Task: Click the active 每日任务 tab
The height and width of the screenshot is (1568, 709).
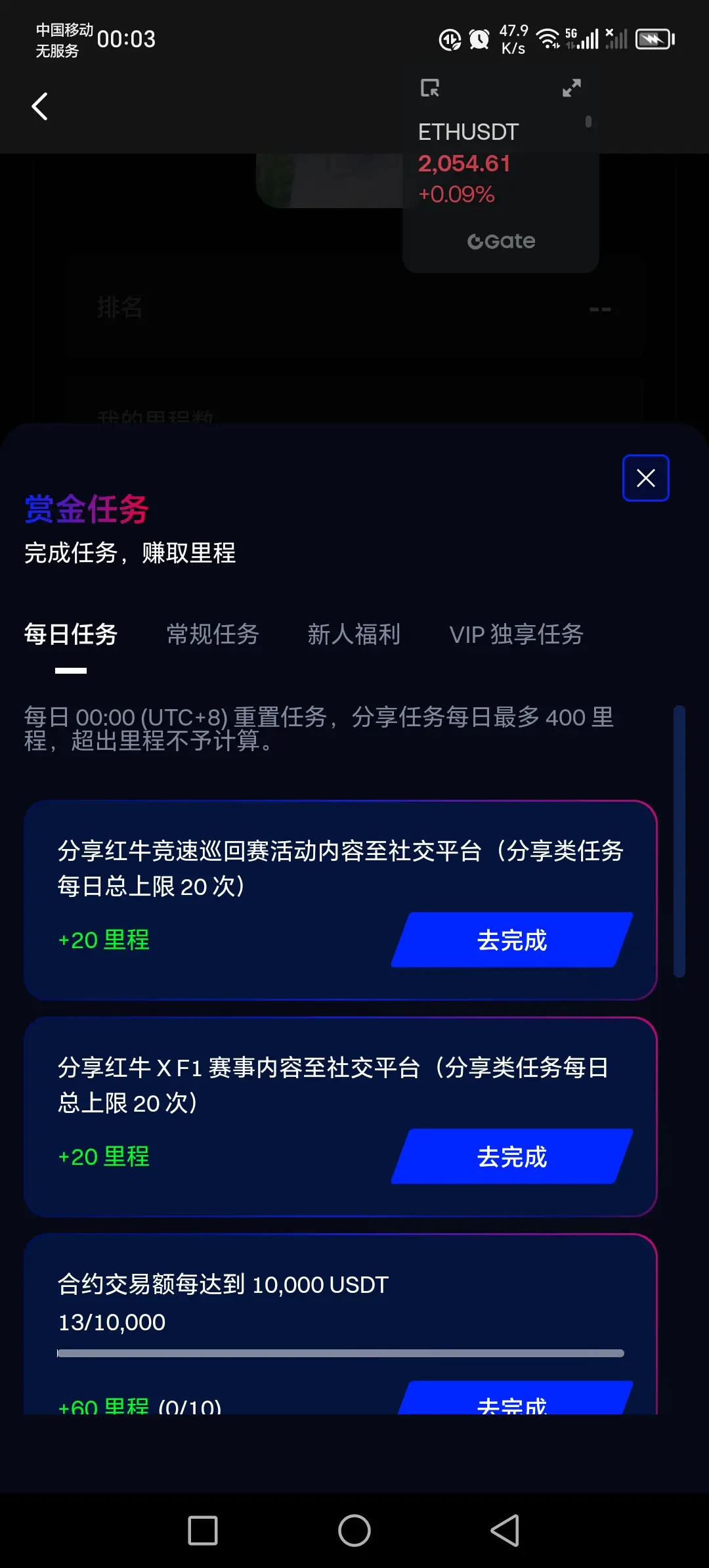Action: [x=70, y=635]
